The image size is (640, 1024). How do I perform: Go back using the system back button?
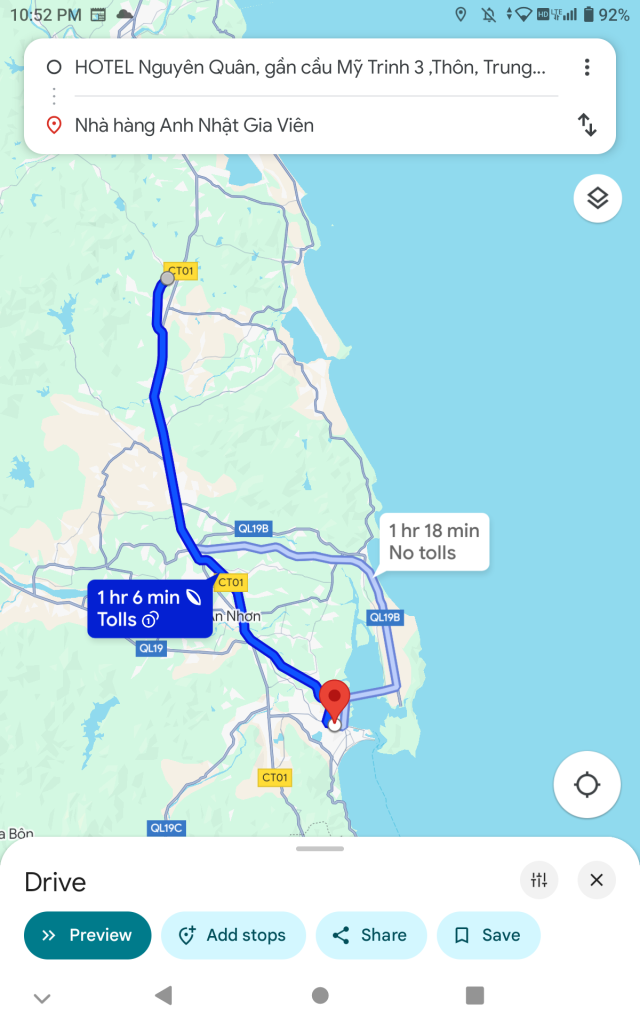click(163, 995)
